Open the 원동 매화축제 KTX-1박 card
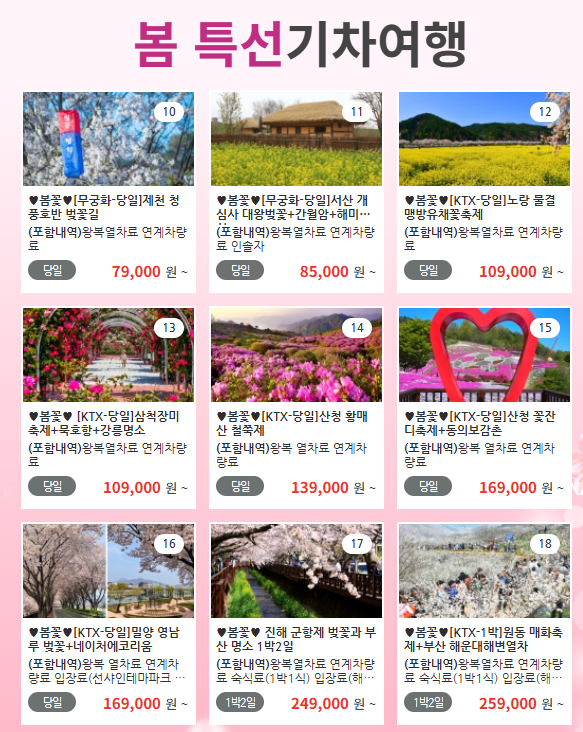The image size is (583, 732). point(485,624)
